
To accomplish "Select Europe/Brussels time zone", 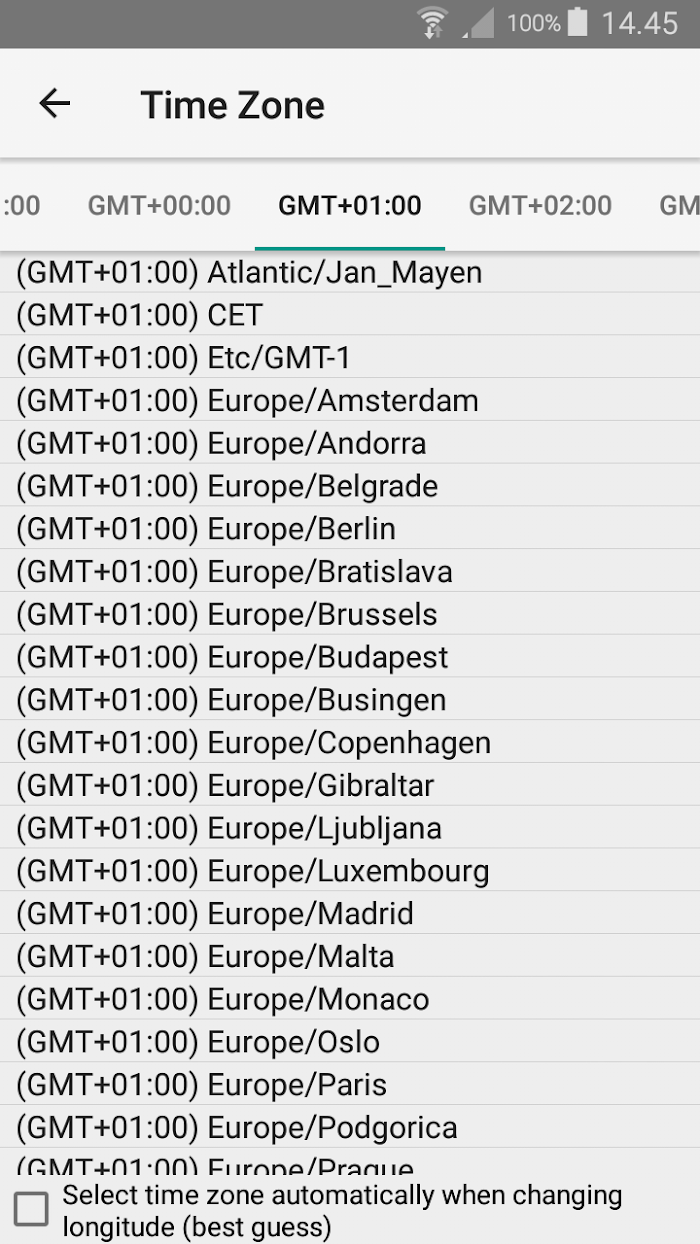I will point(350,615).
